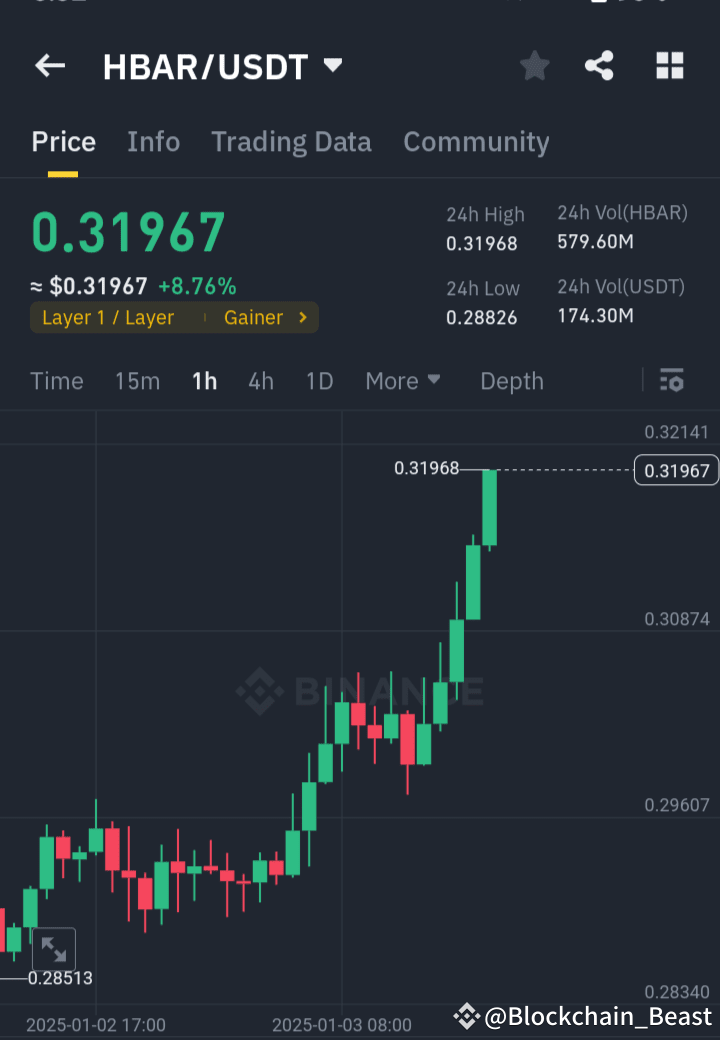720x1040 pixels.
Task: Select the Price tab
Action: tap(63, 142)
